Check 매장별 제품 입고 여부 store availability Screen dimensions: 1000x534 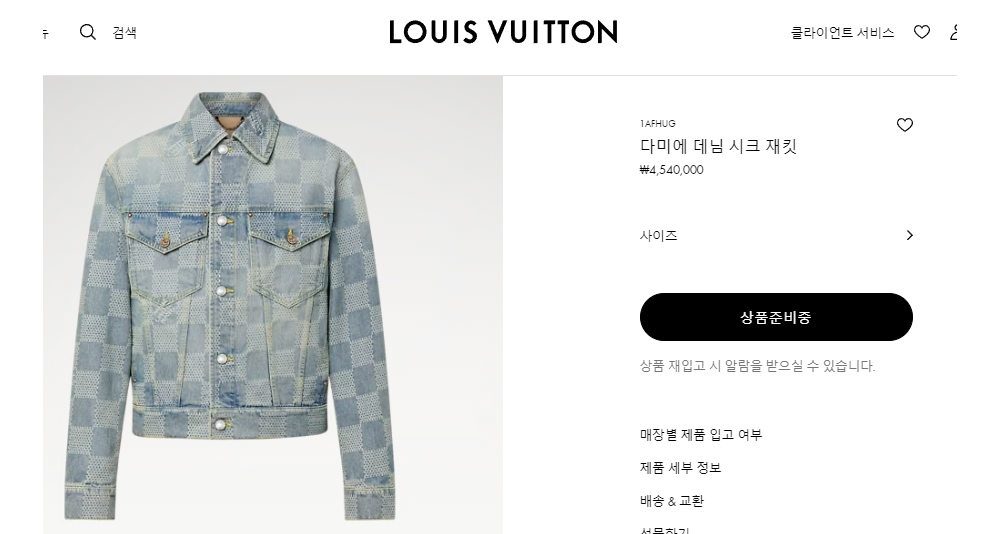(x=701, y=435)
